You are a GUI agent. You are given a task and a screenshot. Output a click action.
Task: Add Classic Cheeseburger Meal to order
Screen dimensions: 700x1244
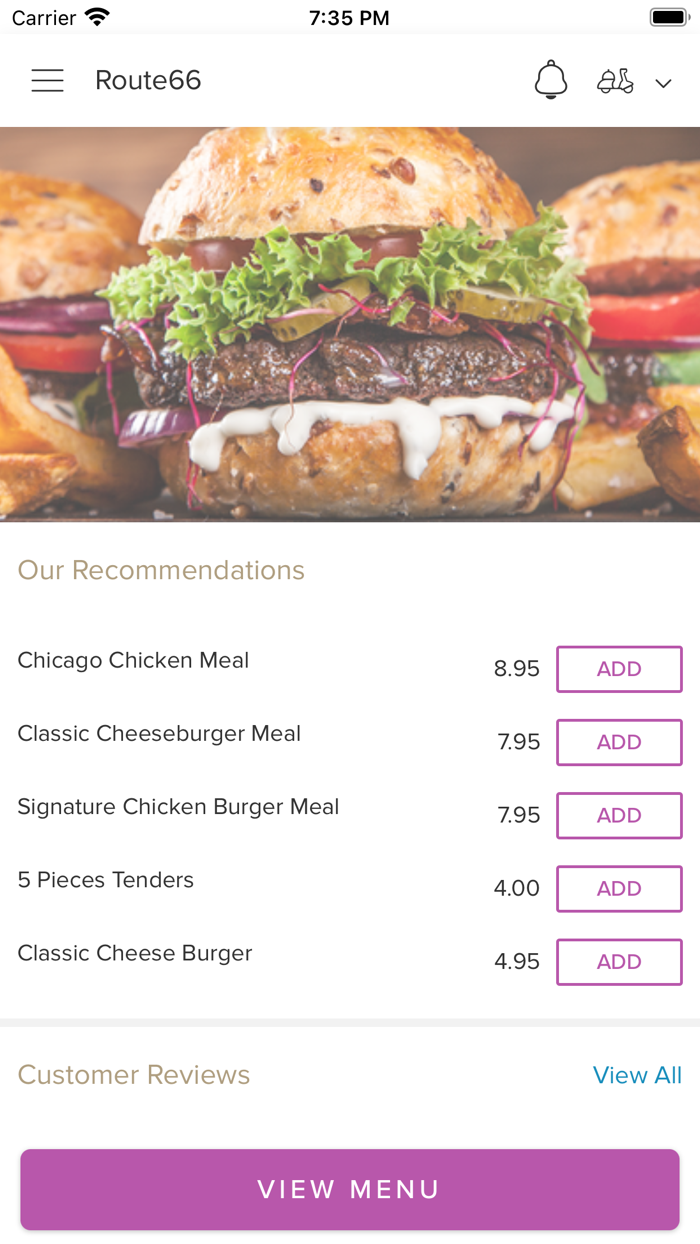pyautogui.click(x=619, y=742)
